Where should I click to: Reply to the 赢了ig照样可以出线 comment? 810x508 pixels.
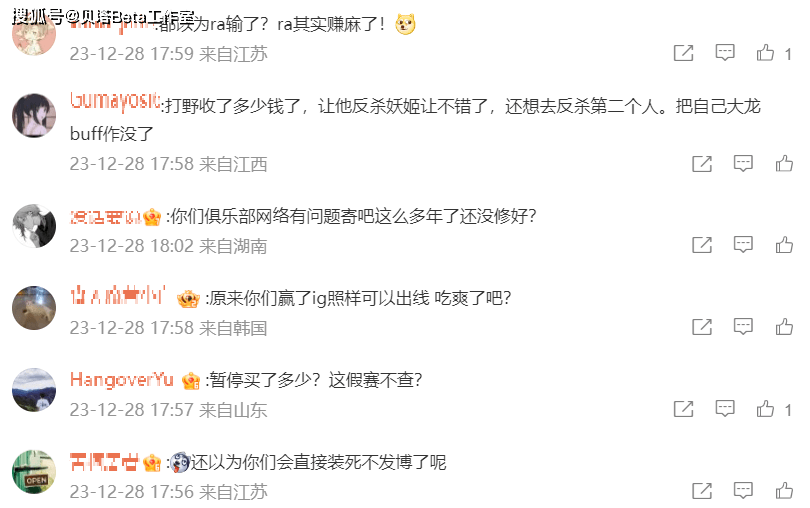point(743,327)
